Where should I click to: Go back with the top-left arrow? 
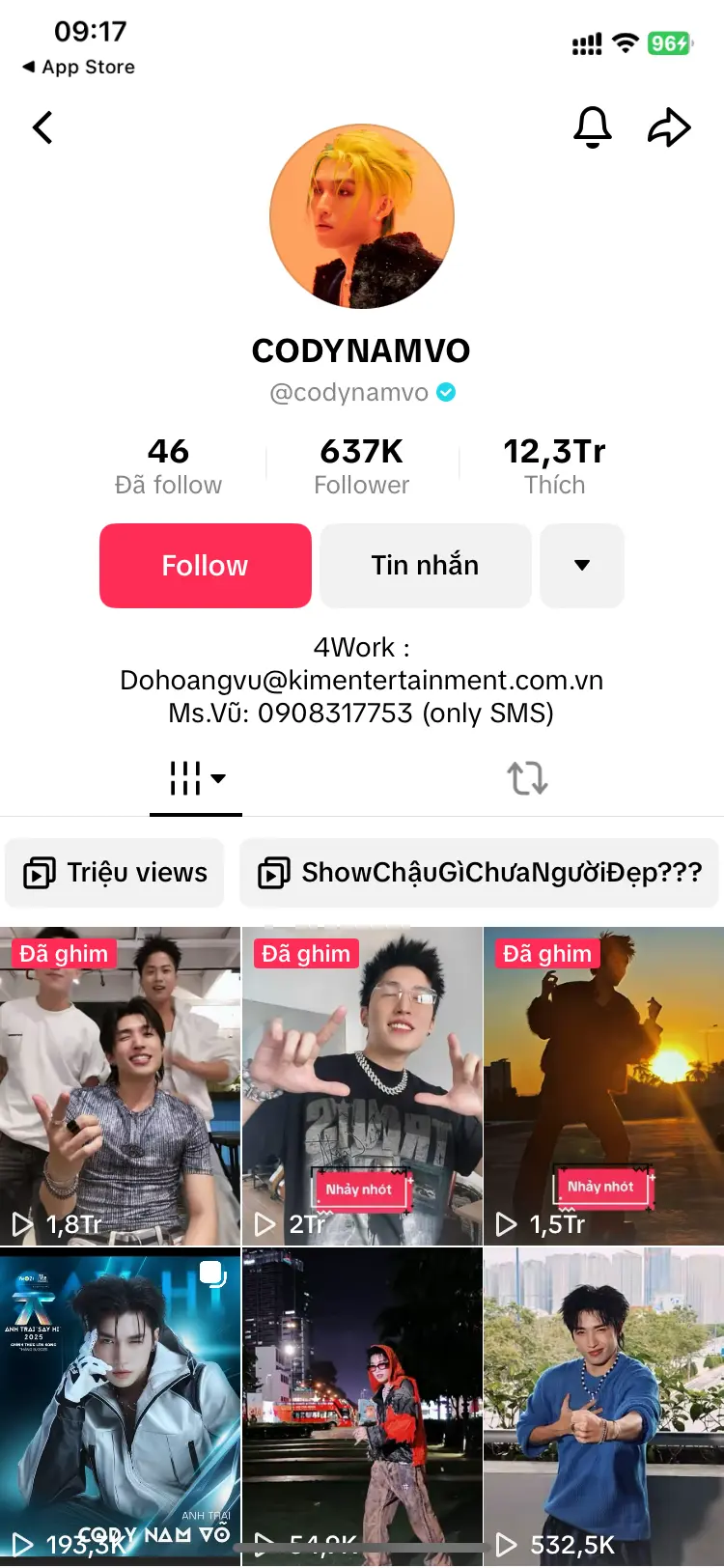pyautogui.click(x=42, y=127)
